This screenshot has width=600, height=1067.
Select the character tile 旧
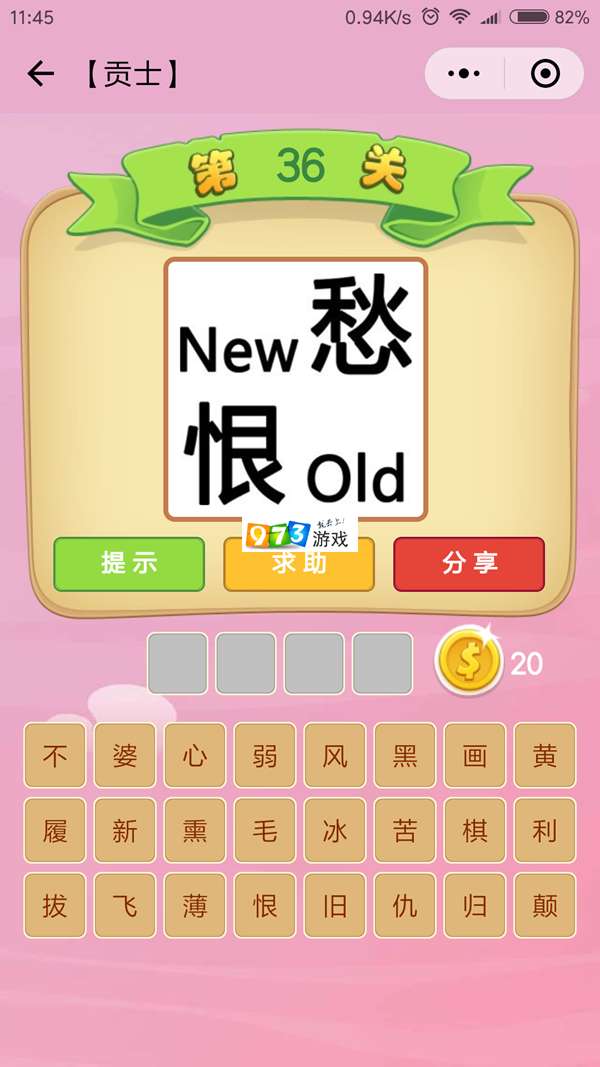335,906
